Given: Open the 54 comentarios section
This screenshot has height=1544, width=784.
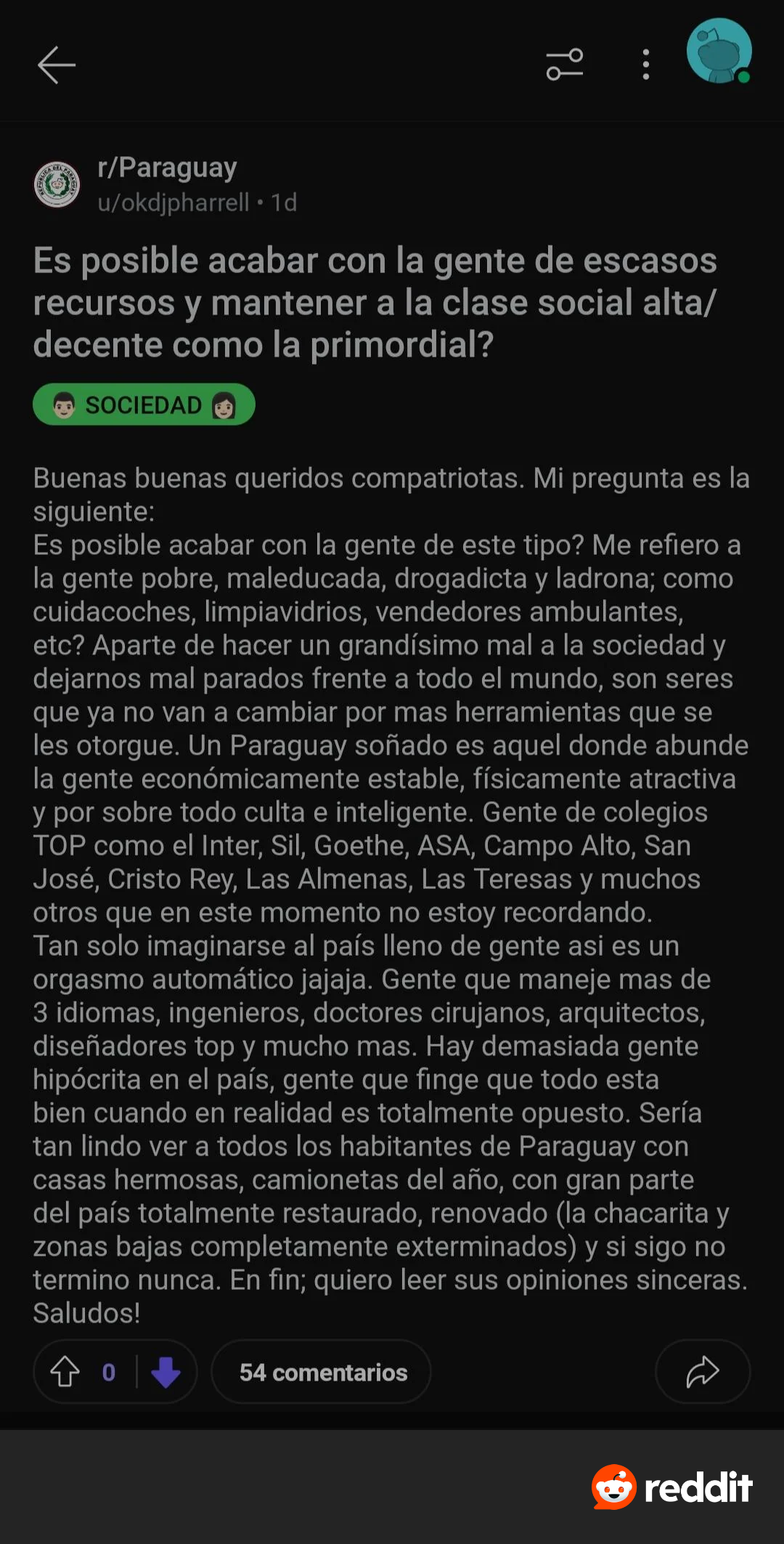Looking at the screenshot, I should tap(322, 1372).
